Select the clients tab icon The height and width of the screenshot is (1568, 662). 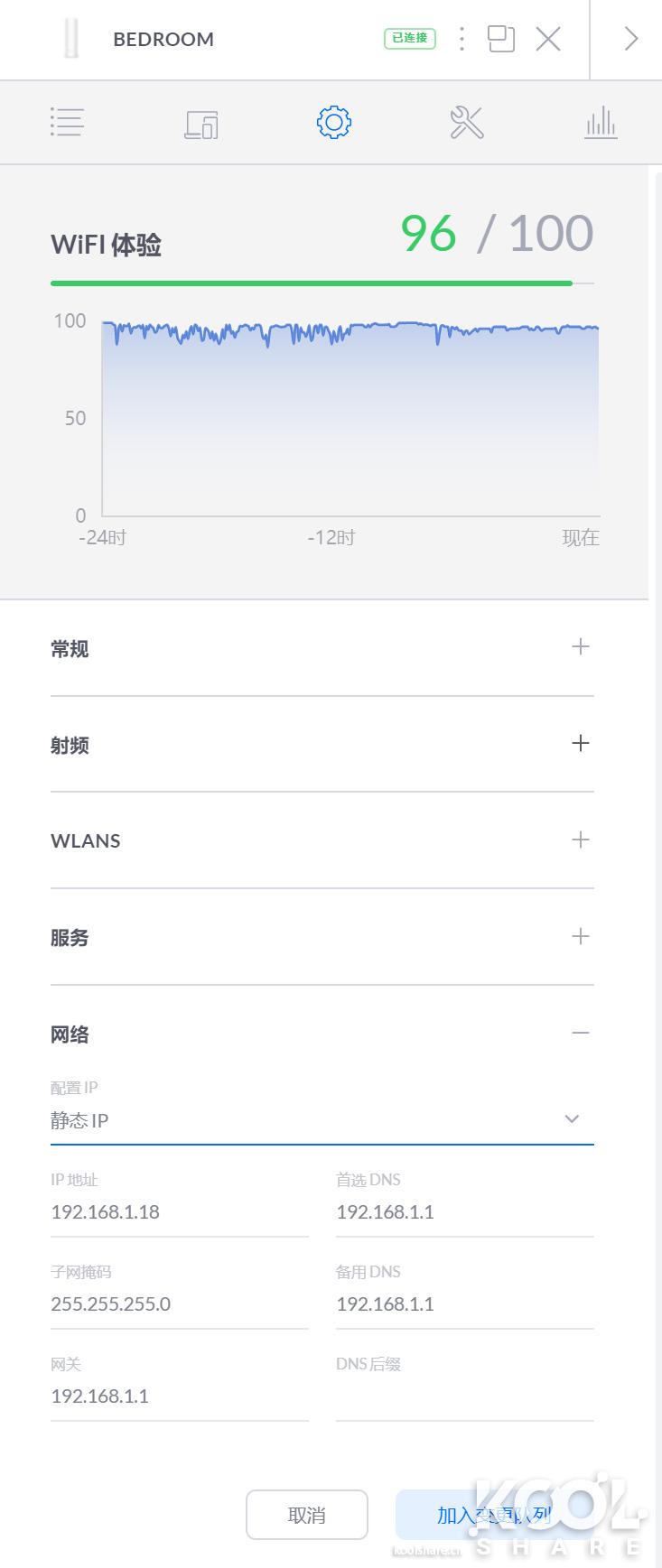(200, 123)
